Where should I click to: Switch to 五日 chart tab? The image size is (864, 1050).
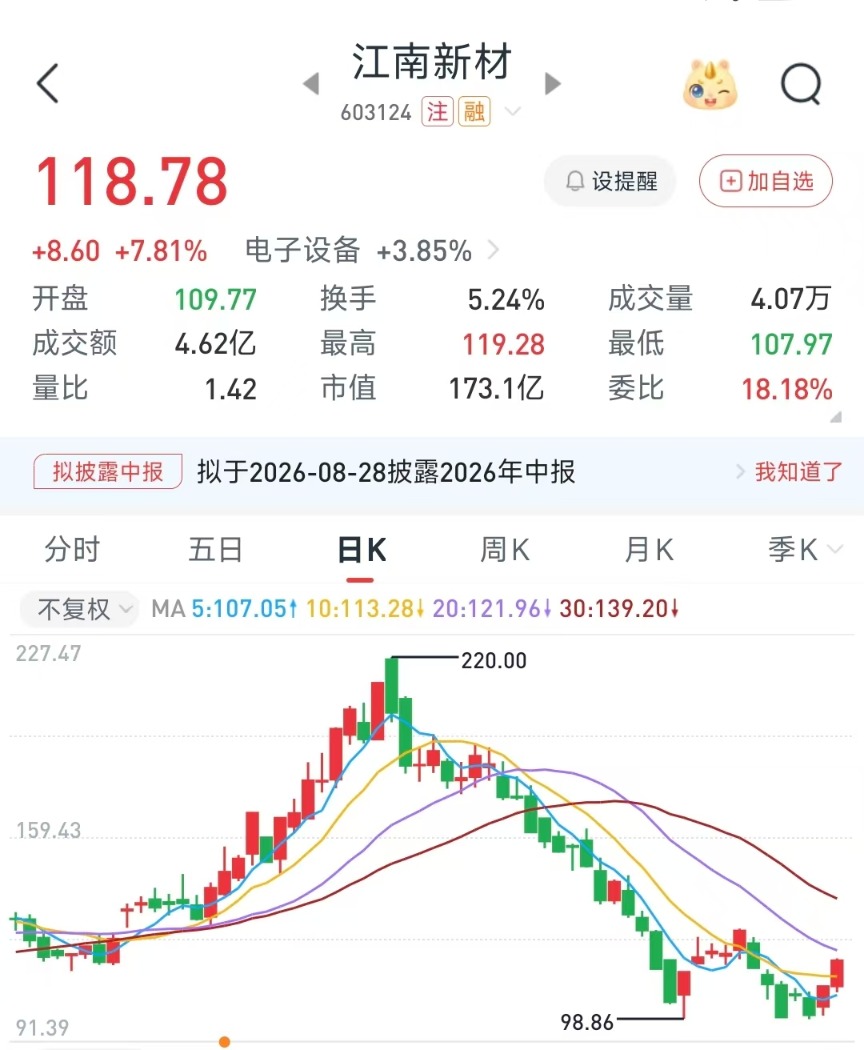click(216, 550)
